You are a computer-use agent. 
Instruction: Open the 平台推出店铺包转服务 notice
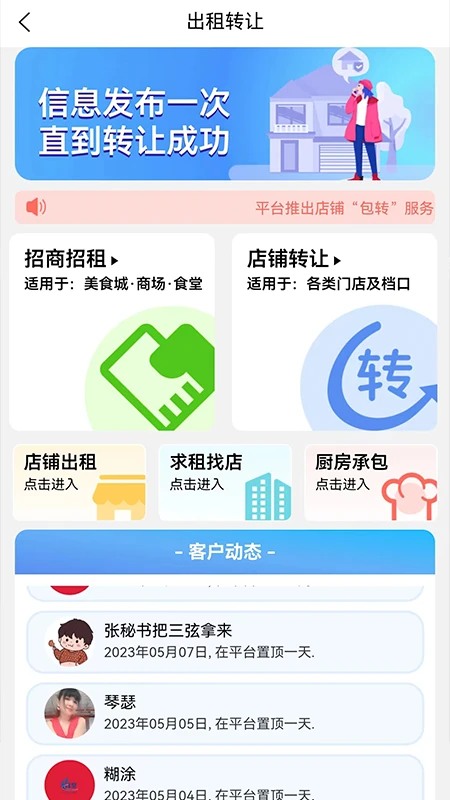225,207
